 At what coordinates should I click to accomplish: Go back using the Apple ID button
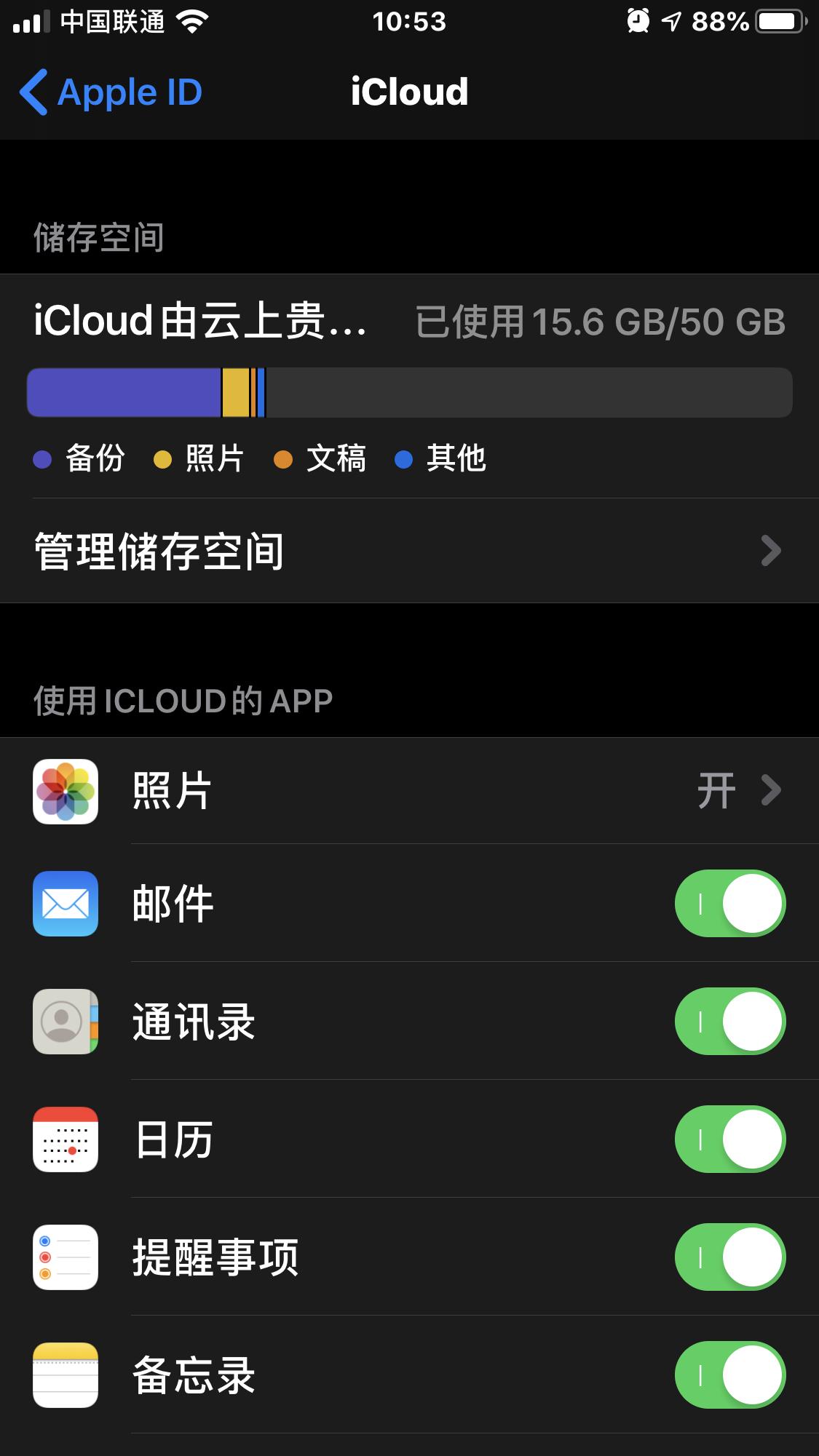(110, 92)
